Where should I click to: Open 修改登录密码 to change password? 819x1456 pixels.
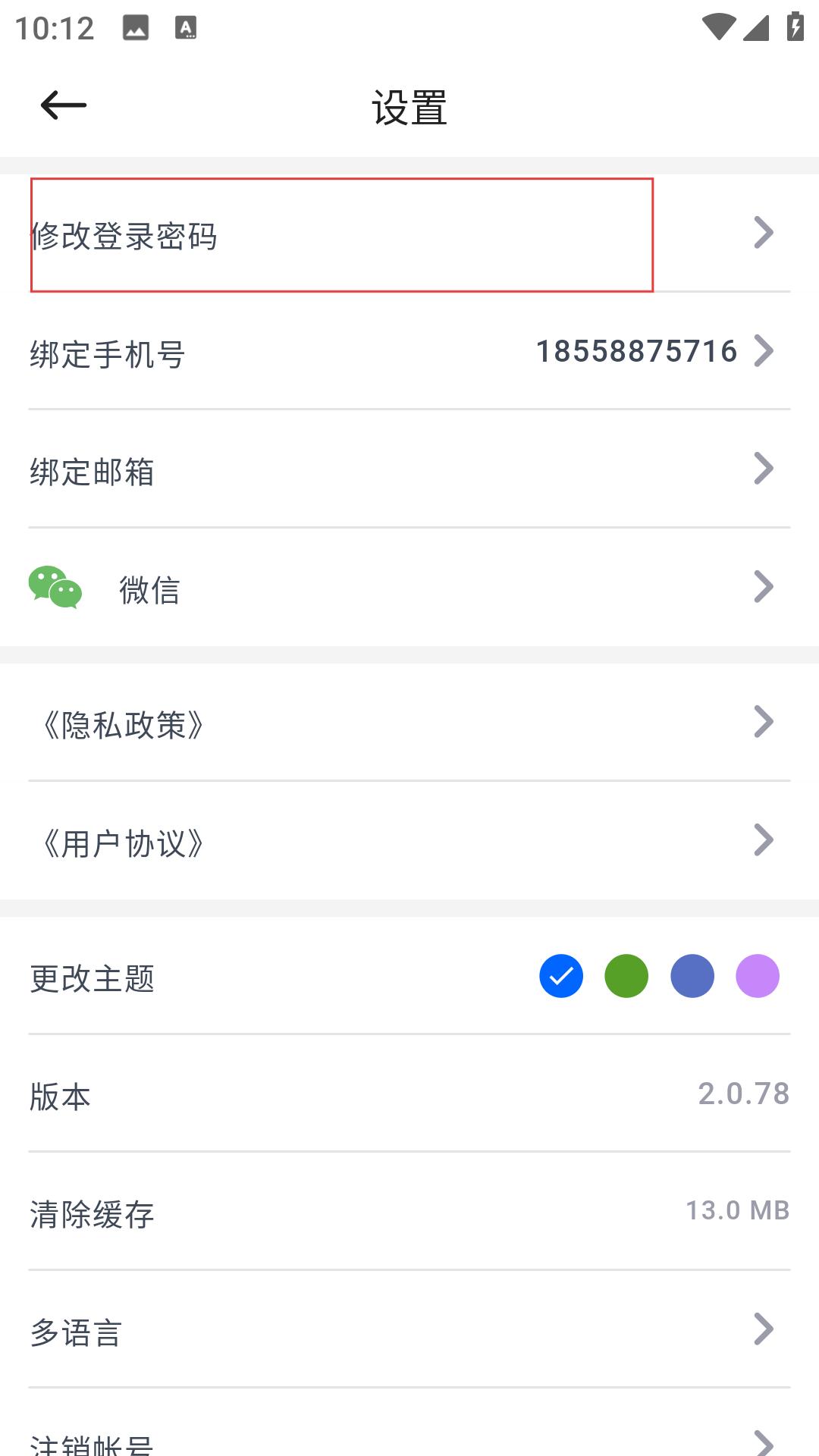tap(409, 234)
